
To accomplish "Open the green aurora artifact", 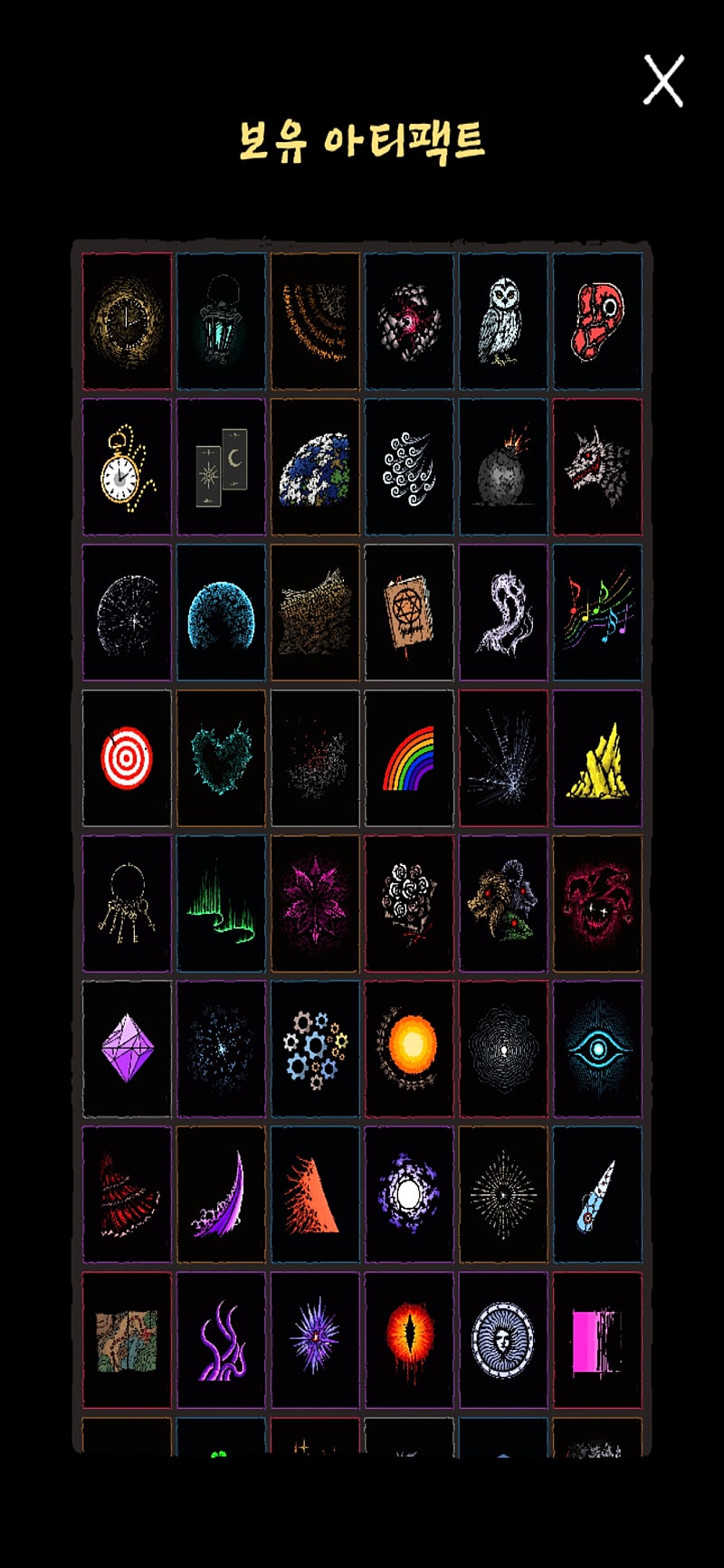I will [221, 903].
